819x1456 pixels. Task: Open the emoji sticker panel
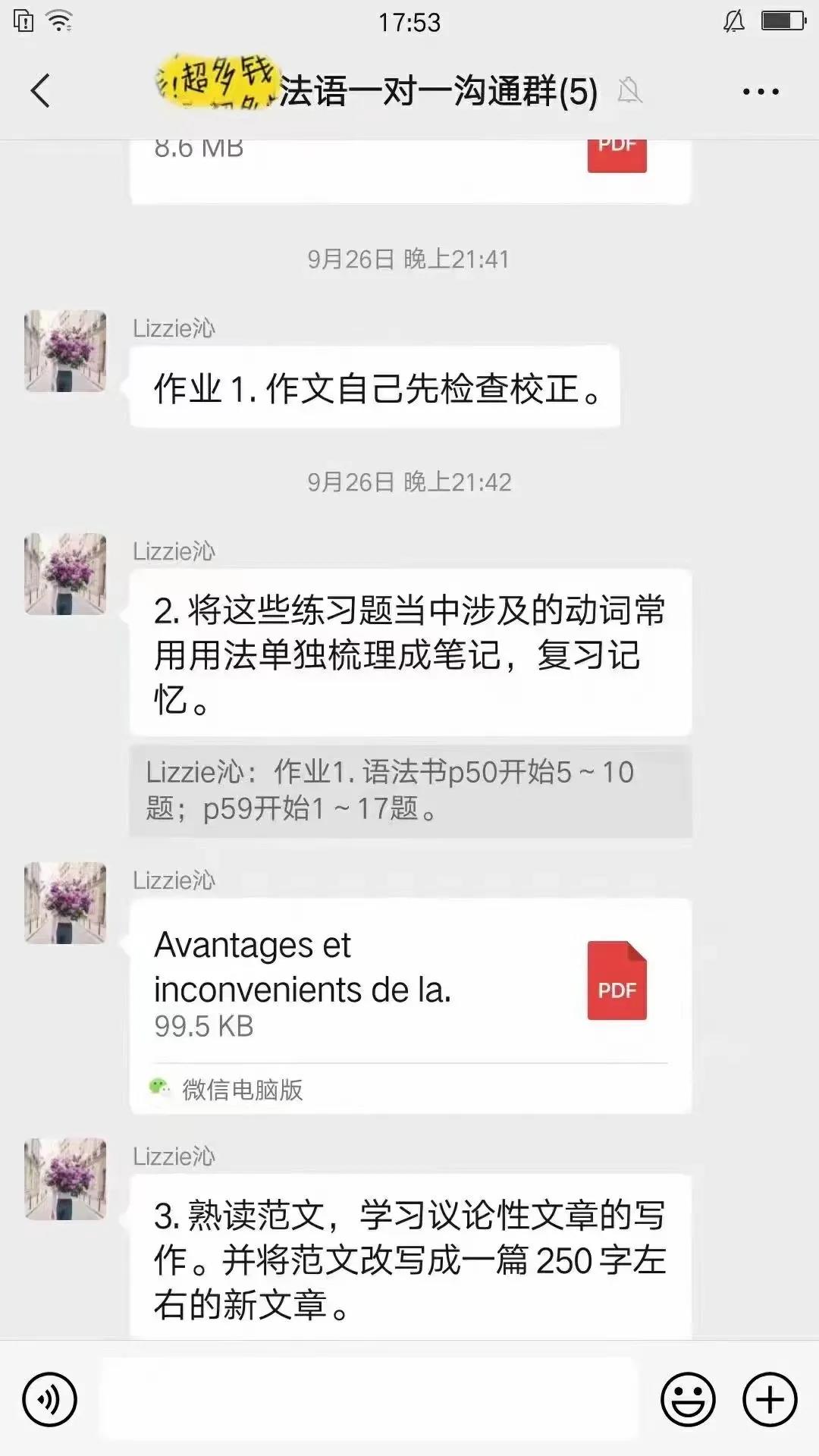click(x=688, y=1399)
